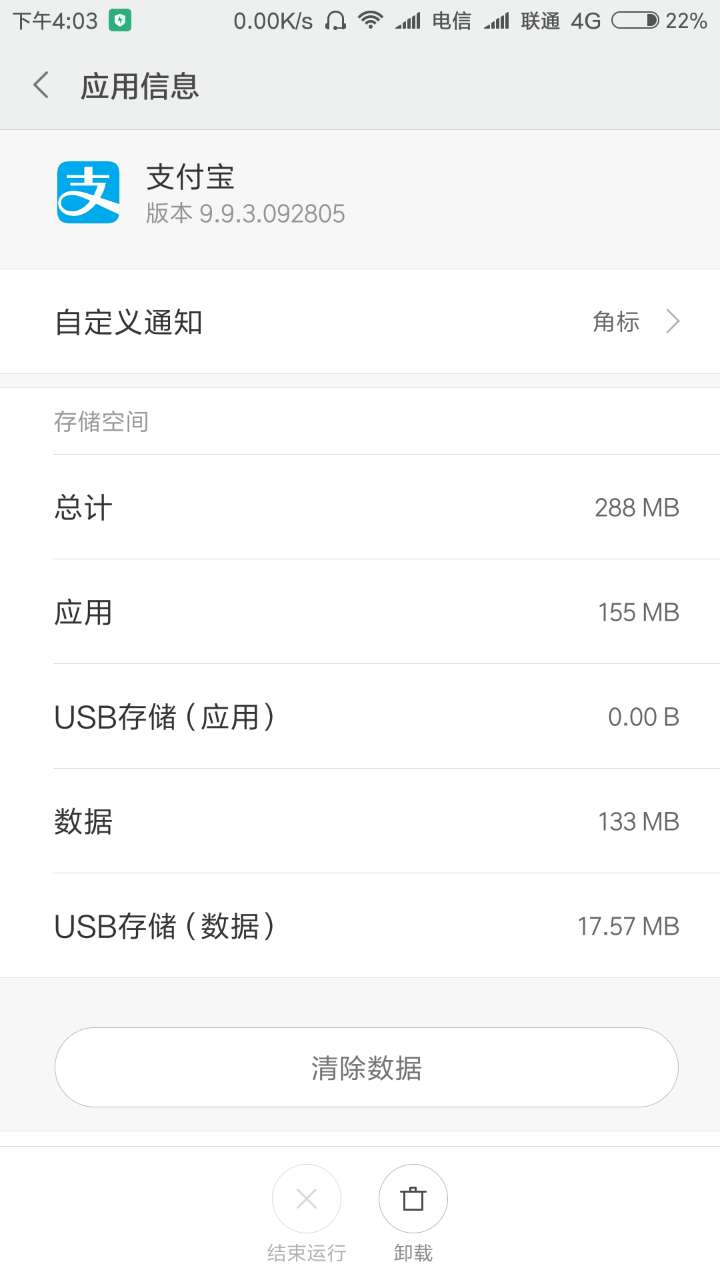Viewport: 720px width, 1280px height.
Task: Tap the back arrow to leave 应用信息
Action: [x=39, y=86]
